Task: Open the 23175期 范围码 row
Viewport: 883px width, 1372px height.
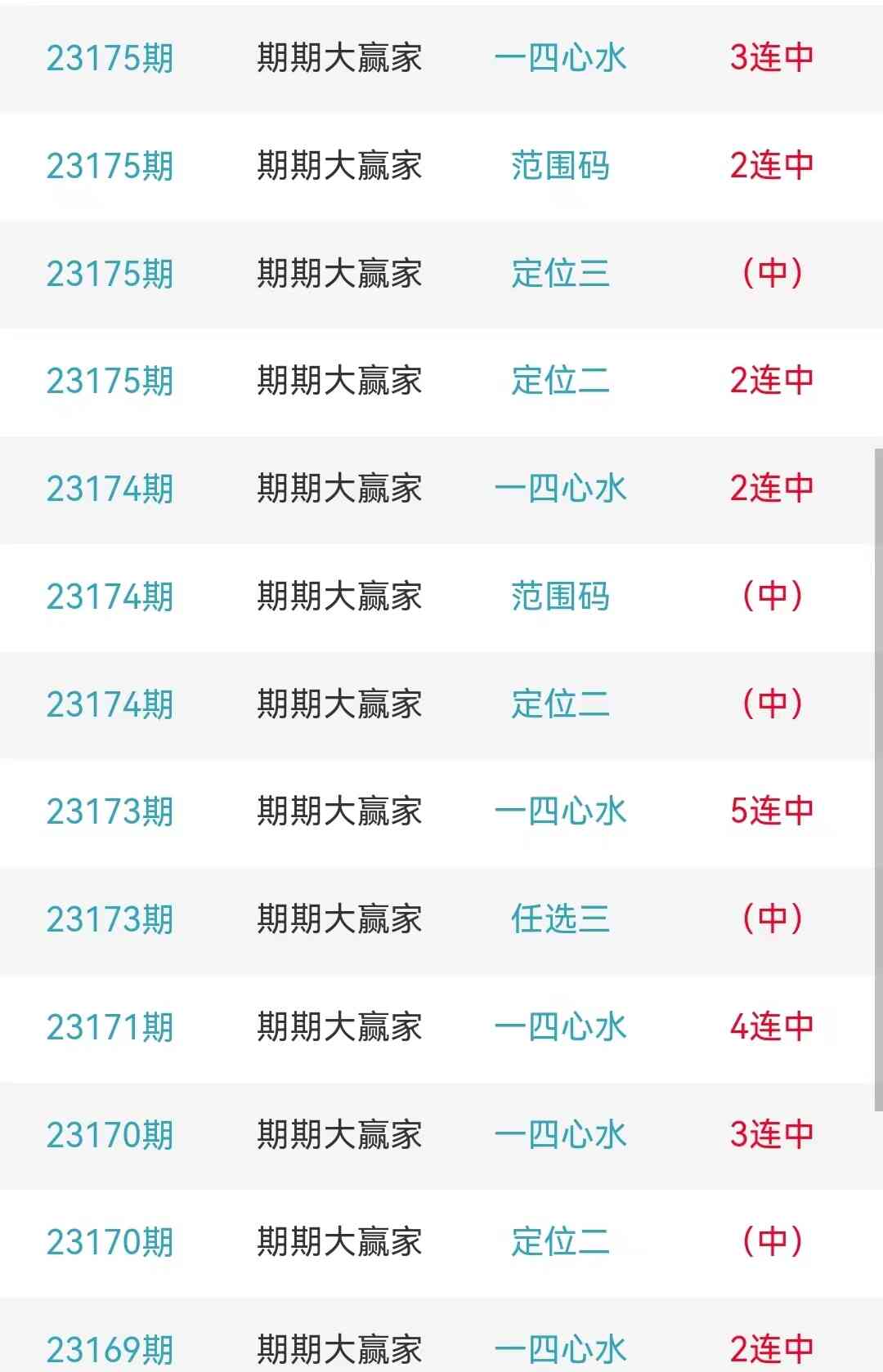Action: coord(560,166)
